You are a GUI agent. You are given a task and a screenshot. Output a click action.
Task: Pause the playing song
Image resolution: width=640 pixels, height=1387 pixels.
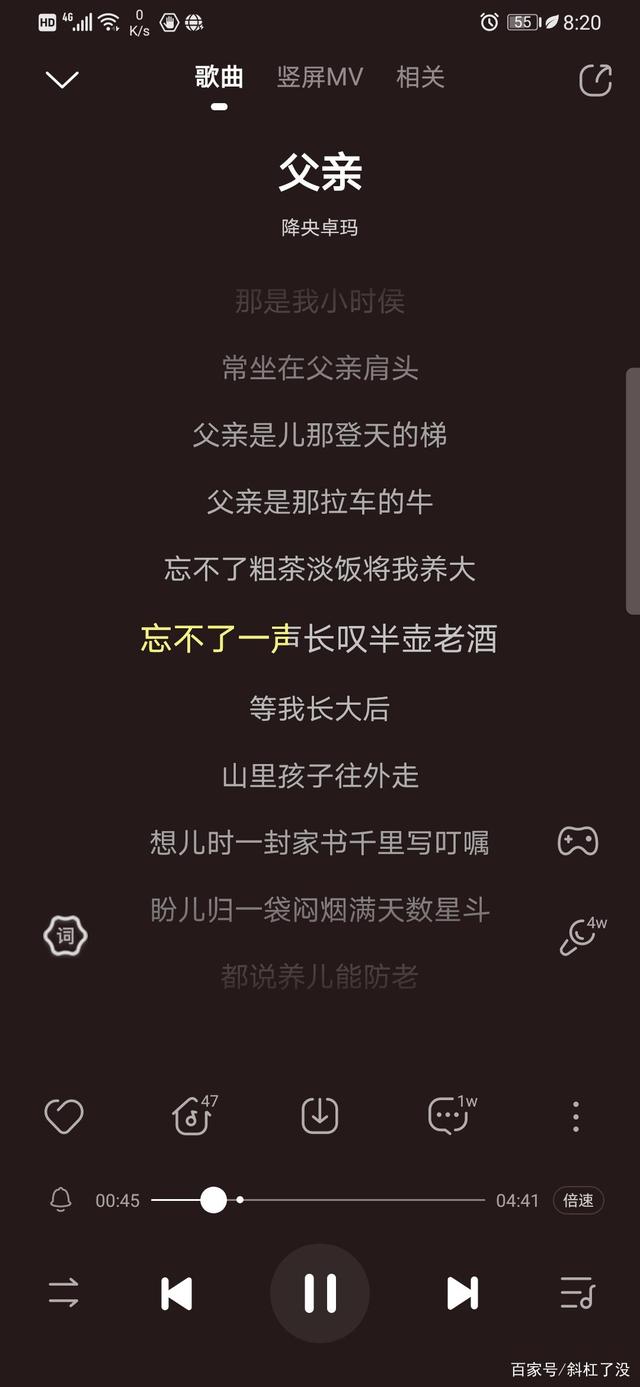pyautogui.click(x=320, y=1293)
